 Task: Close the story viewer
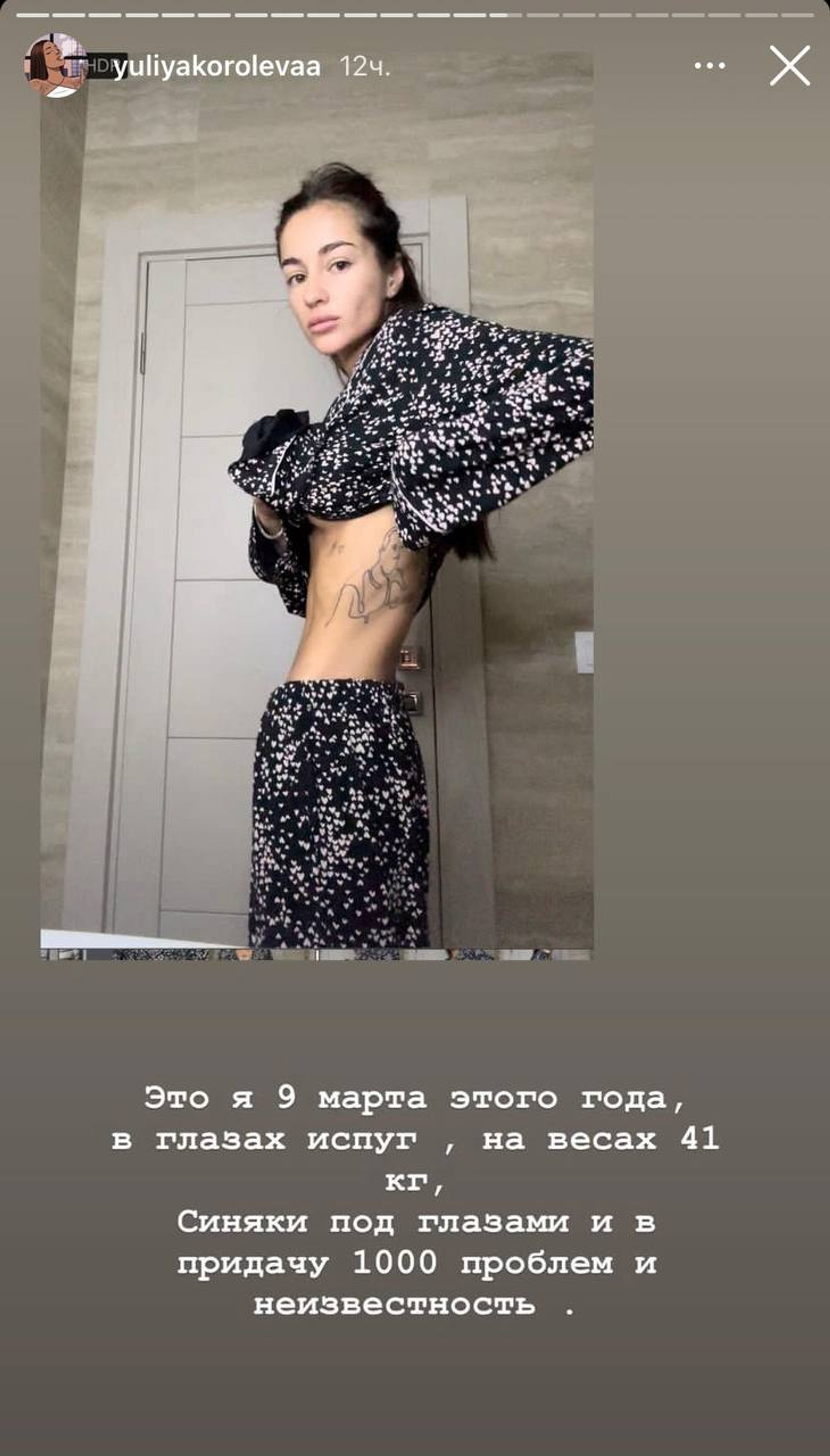pos(789,66)
